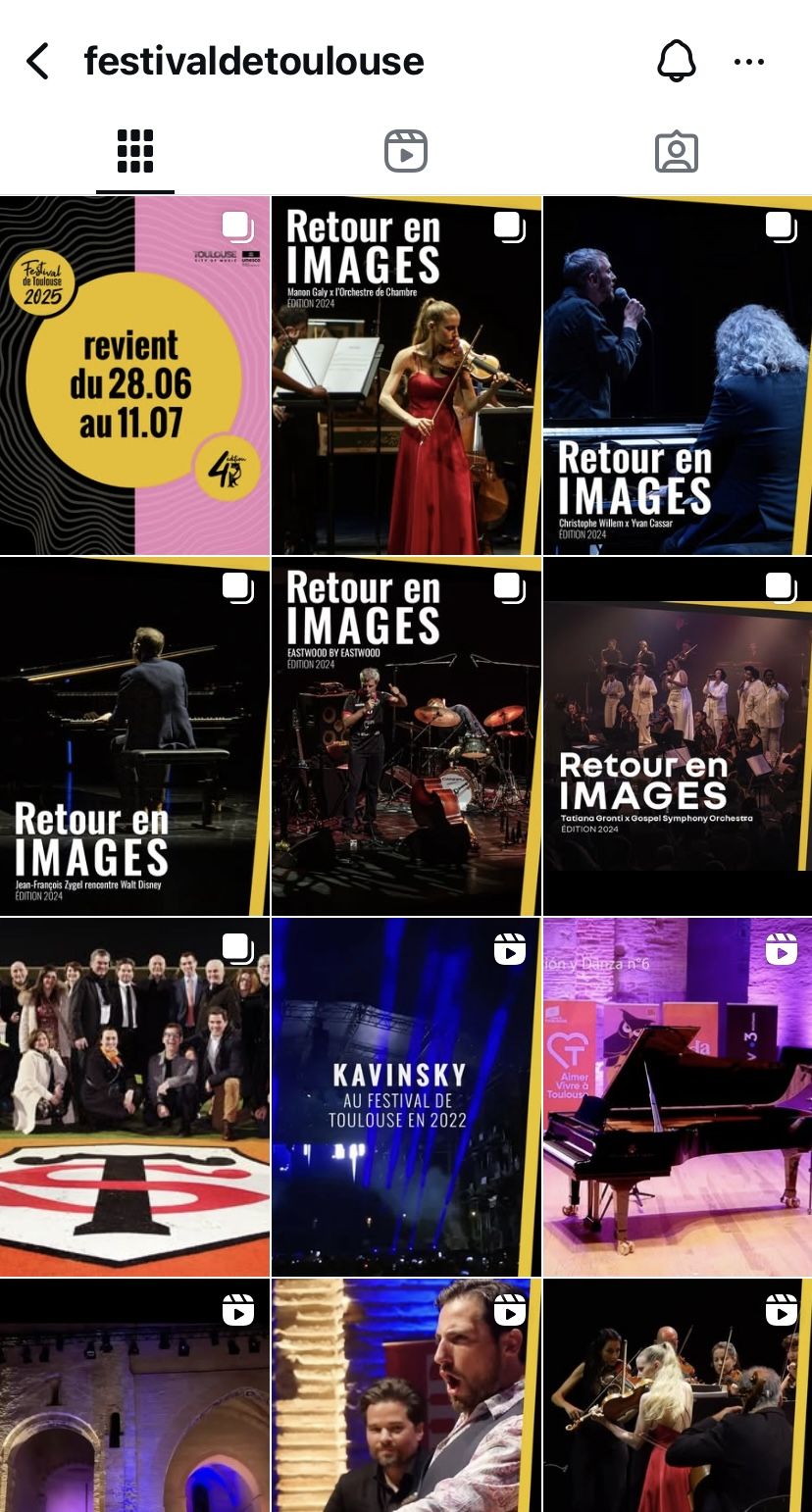Open the 'revient du 28.06 au 11.07' post
812x1512 pixels.
(134, 376)
